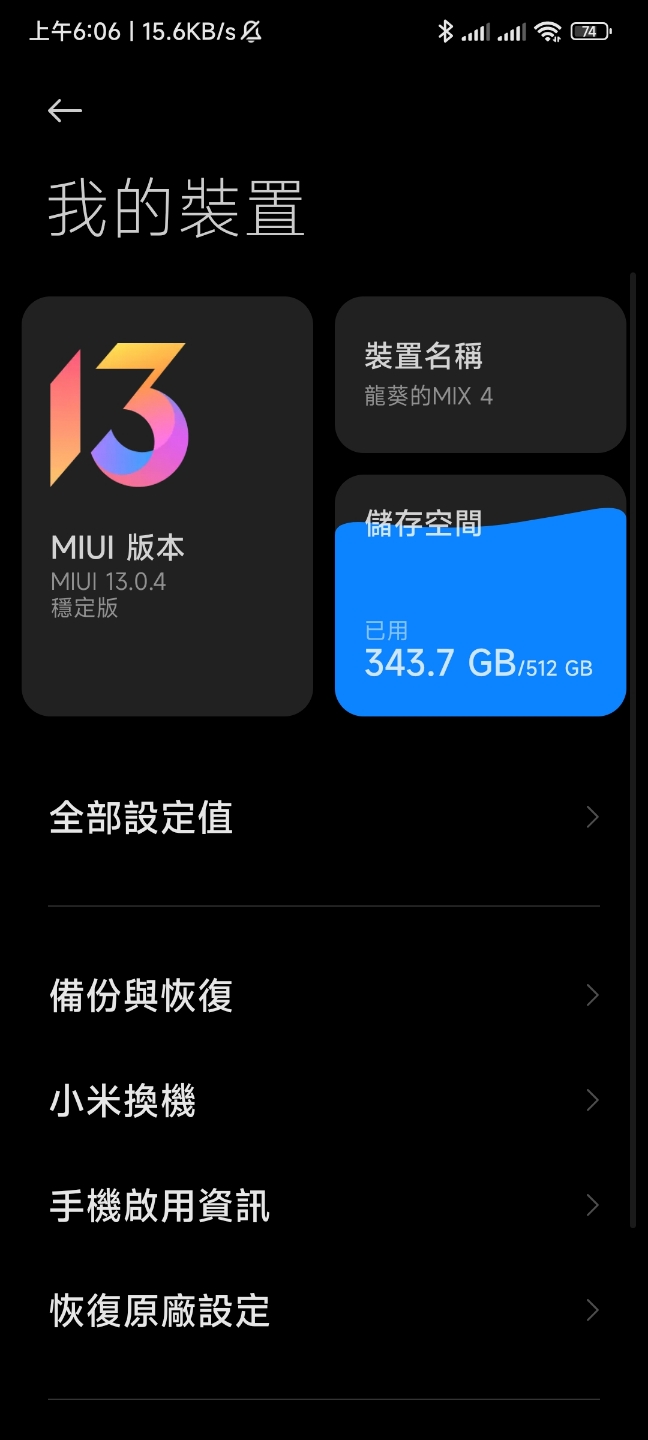The width and height of the screenshot is (648, 1440).
Task: Open the 裝置名稱 card
Action: [480, 375]
